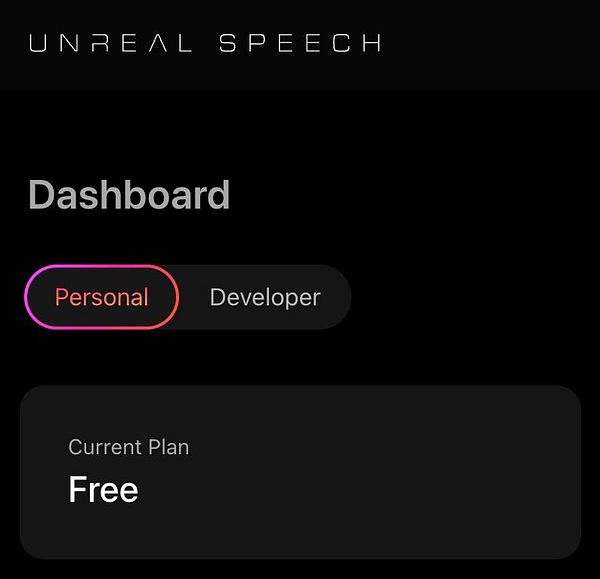Screen dimensions: 600x579
Task: Switch to the Developer tab
Action: click(x=265, y=297)
